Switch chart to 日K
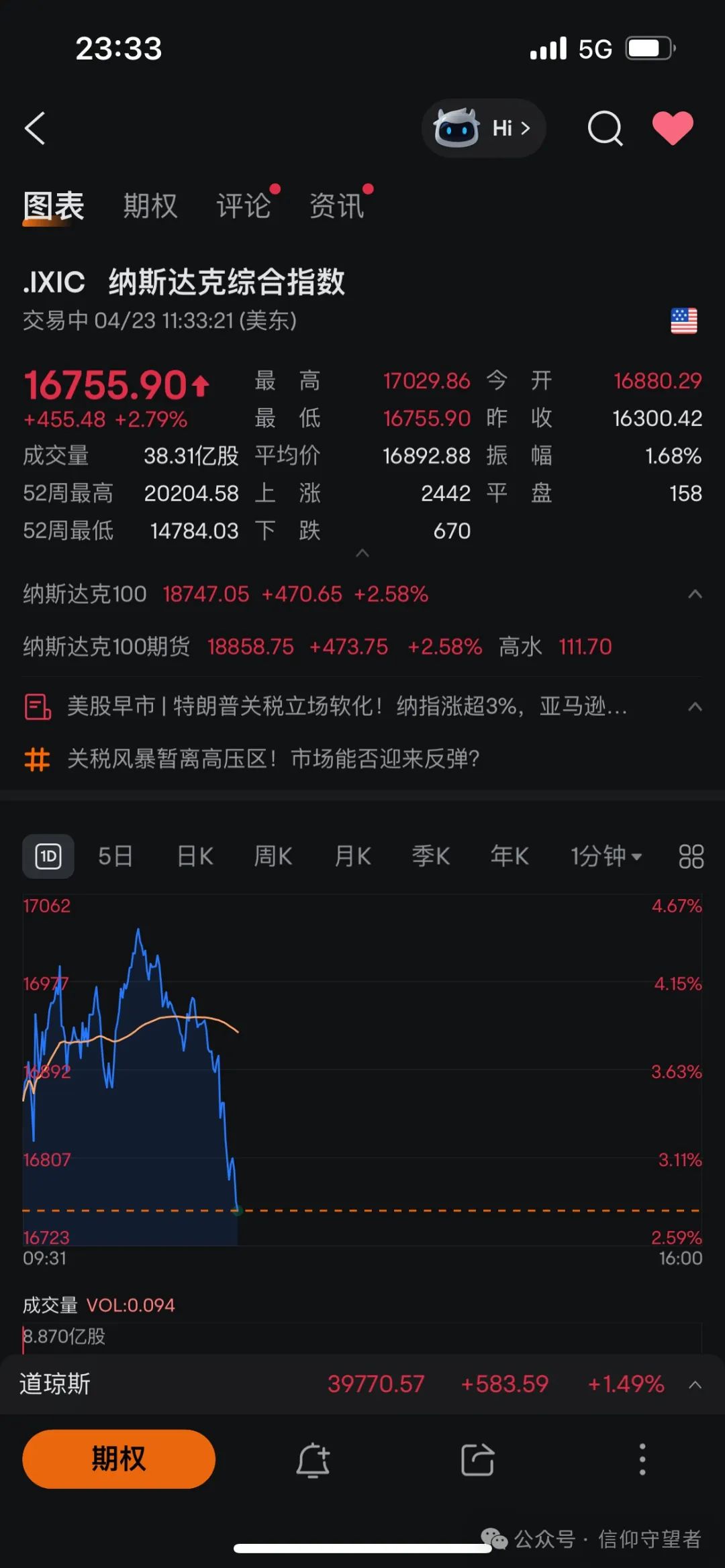The width and height of the screenshot is (725, 1568). tap(195, 856)
